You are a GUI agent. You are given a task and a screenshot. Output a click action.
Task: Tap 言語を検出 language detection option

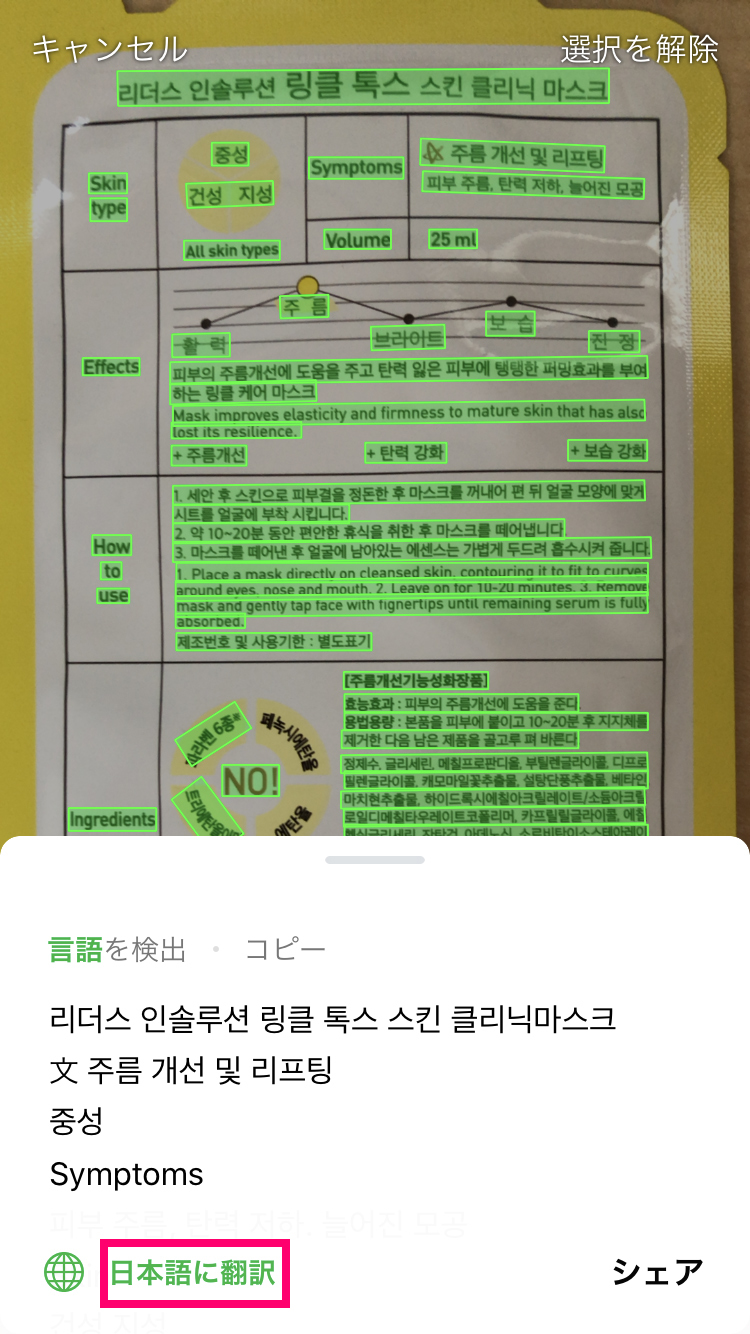(x=117, y=949)
